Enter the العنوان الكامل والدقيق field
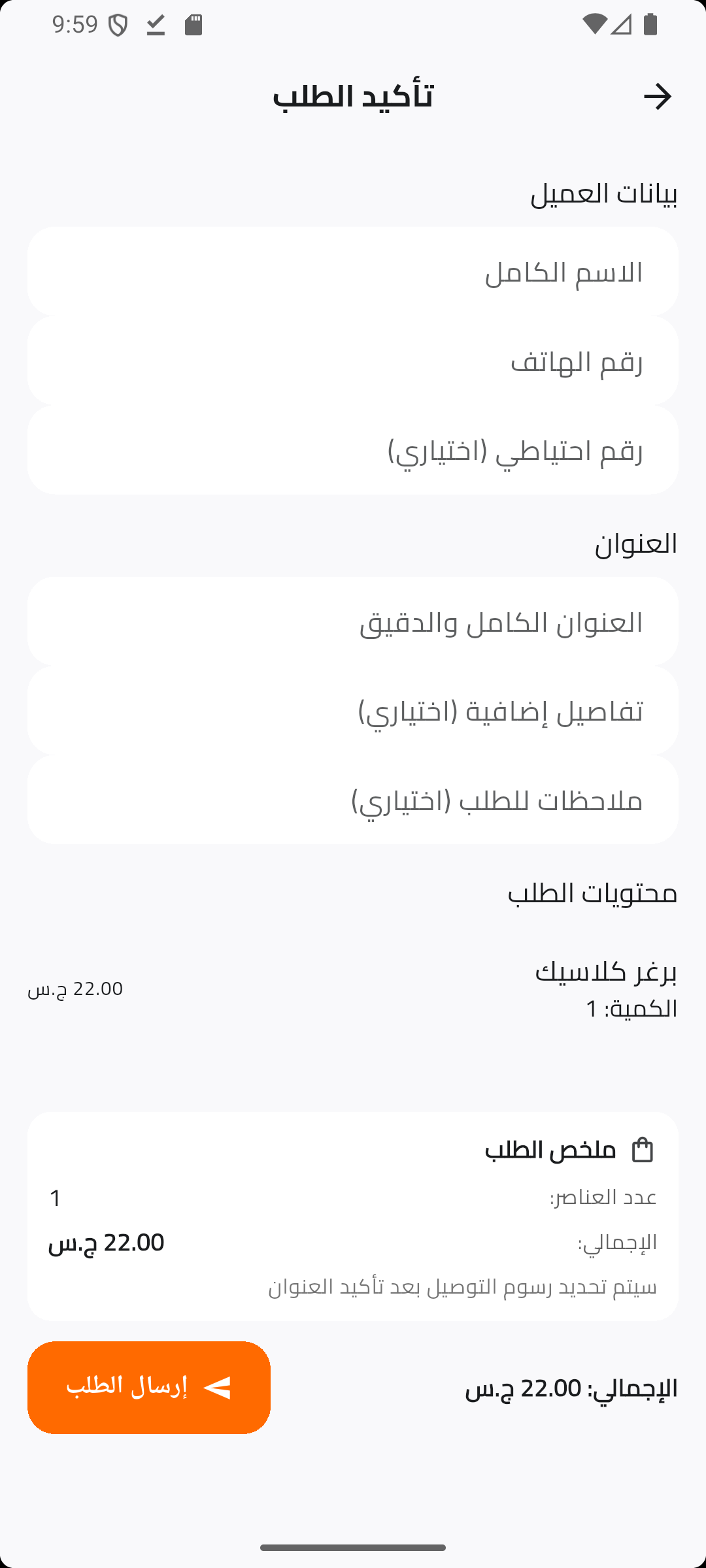The image size is (706, 1568). [353, 622]
